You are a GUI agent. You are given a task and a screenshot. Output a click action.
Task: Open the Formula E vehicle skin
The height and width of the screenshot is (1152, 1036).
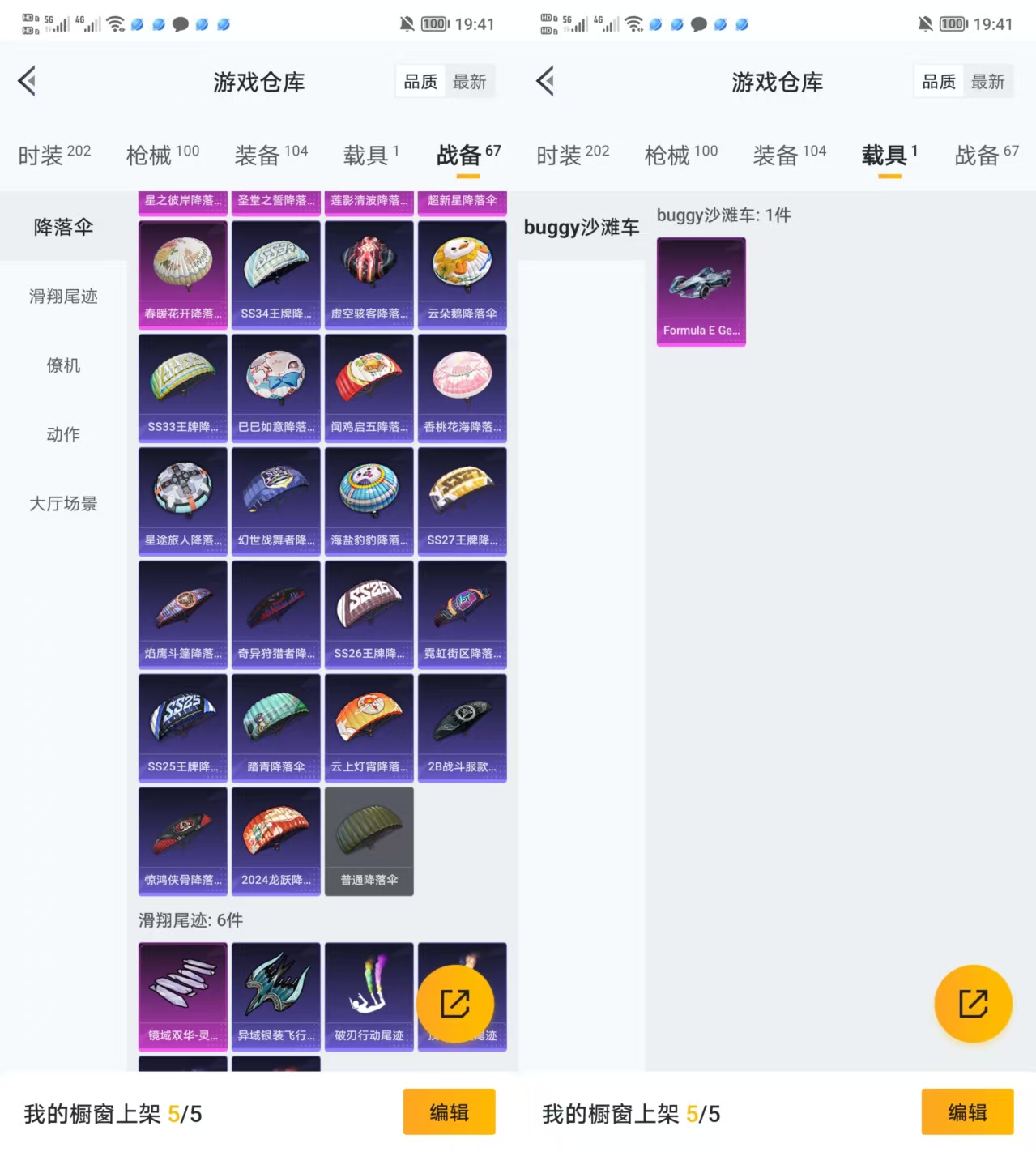[701, 292]
